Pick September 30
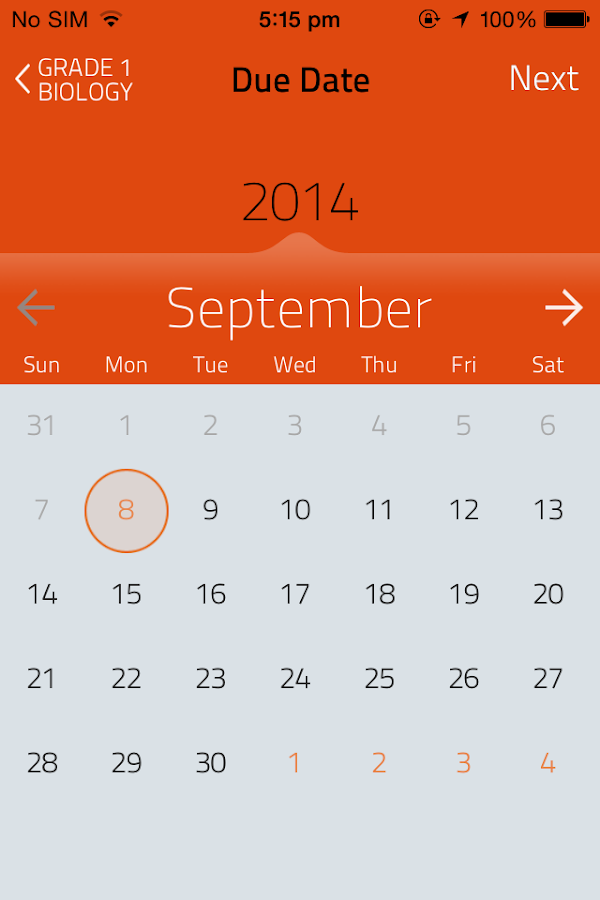This screenshot has height=900, width=600. [x=210, y=764]
